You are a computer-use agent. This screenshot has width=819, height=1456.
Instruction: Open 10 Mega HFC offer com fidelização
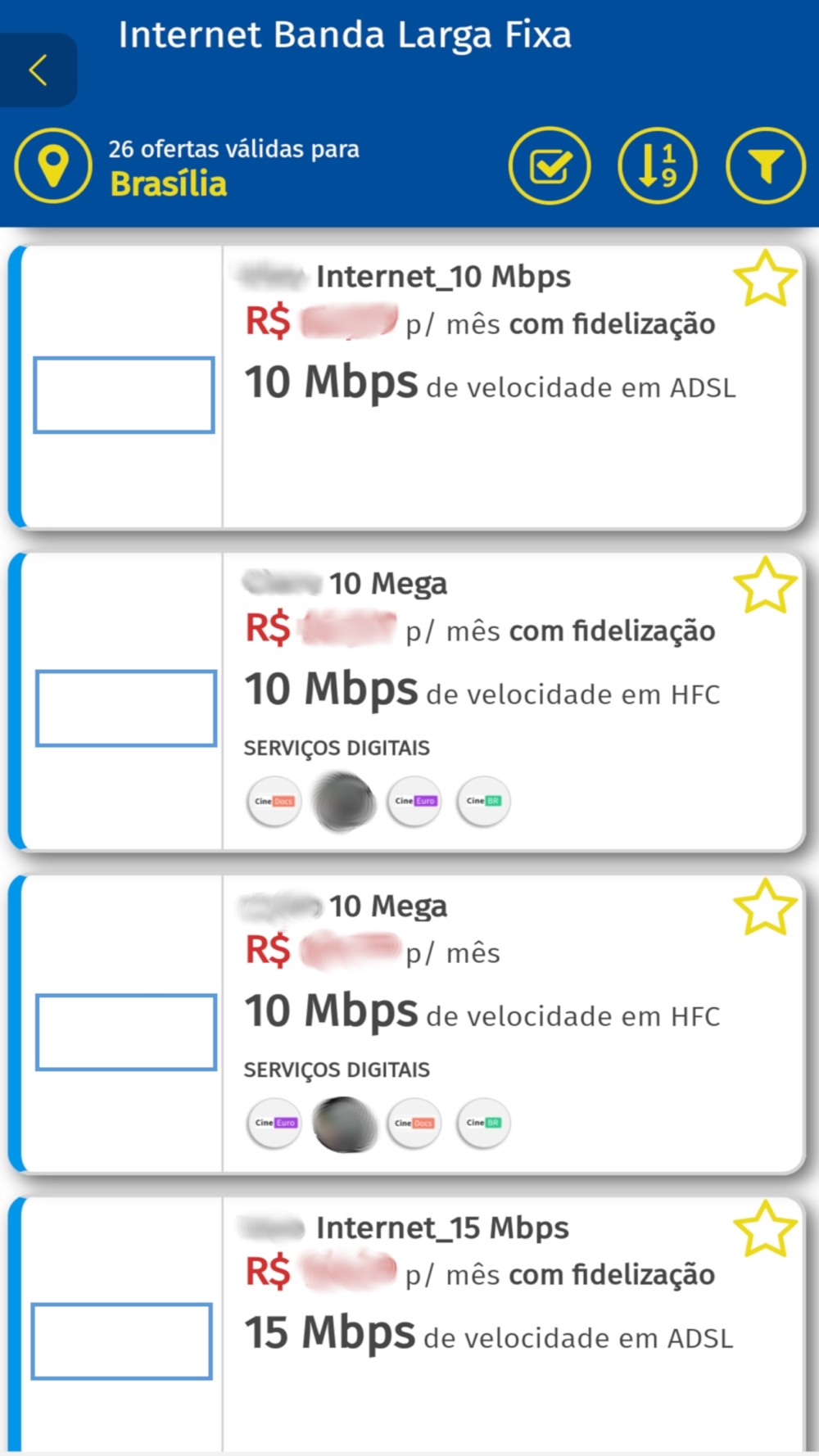click(x=407, y=703)
